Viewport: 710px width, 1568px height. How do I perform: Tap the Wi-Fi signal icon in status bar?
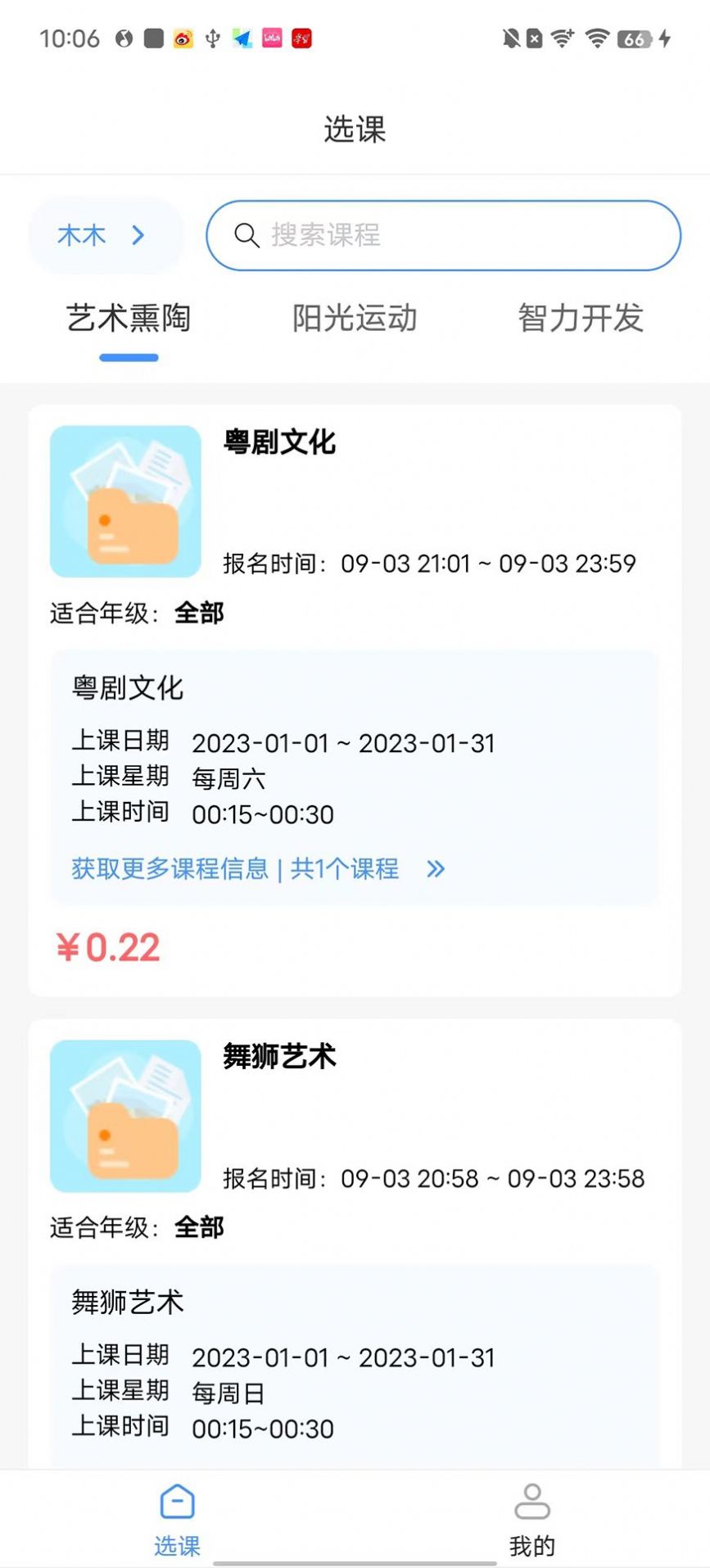pos(598,37)
